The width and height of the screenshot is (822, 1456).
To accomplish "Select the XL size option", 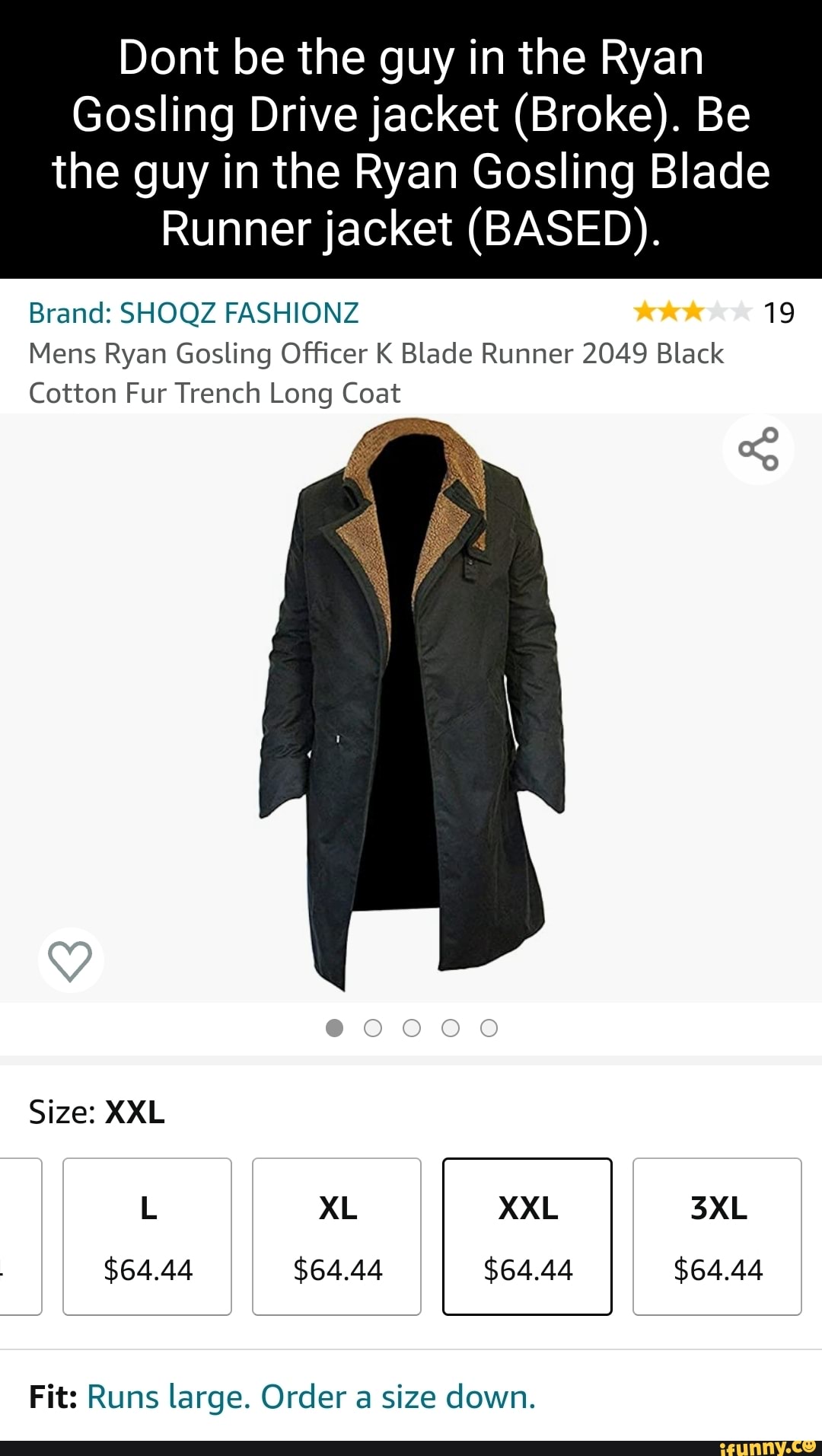I will coord(337,1234).
